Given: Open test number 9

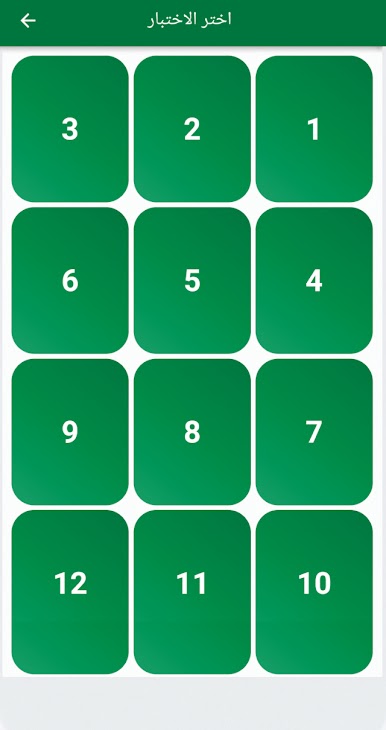Looking at the screenshot, I should point(70,432).
